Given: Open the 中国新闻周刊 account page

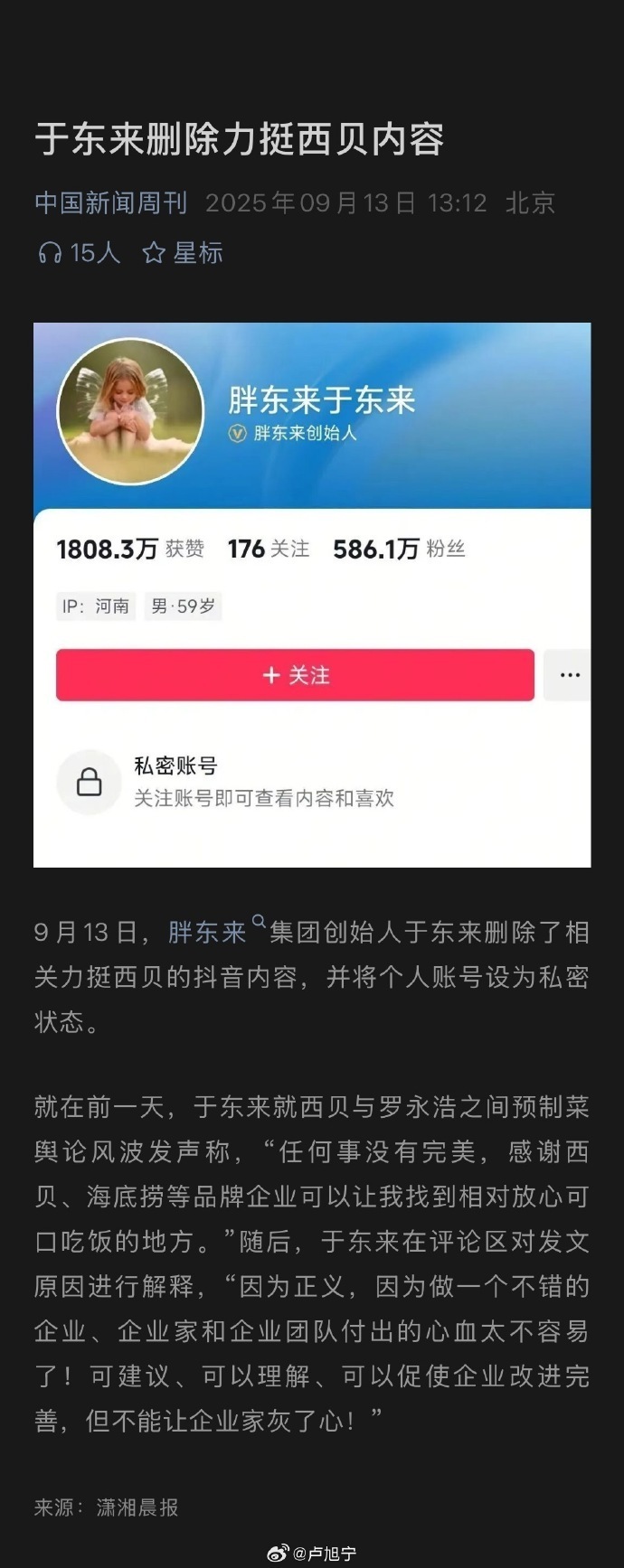Looking at the screenshot, I should 110,202.
